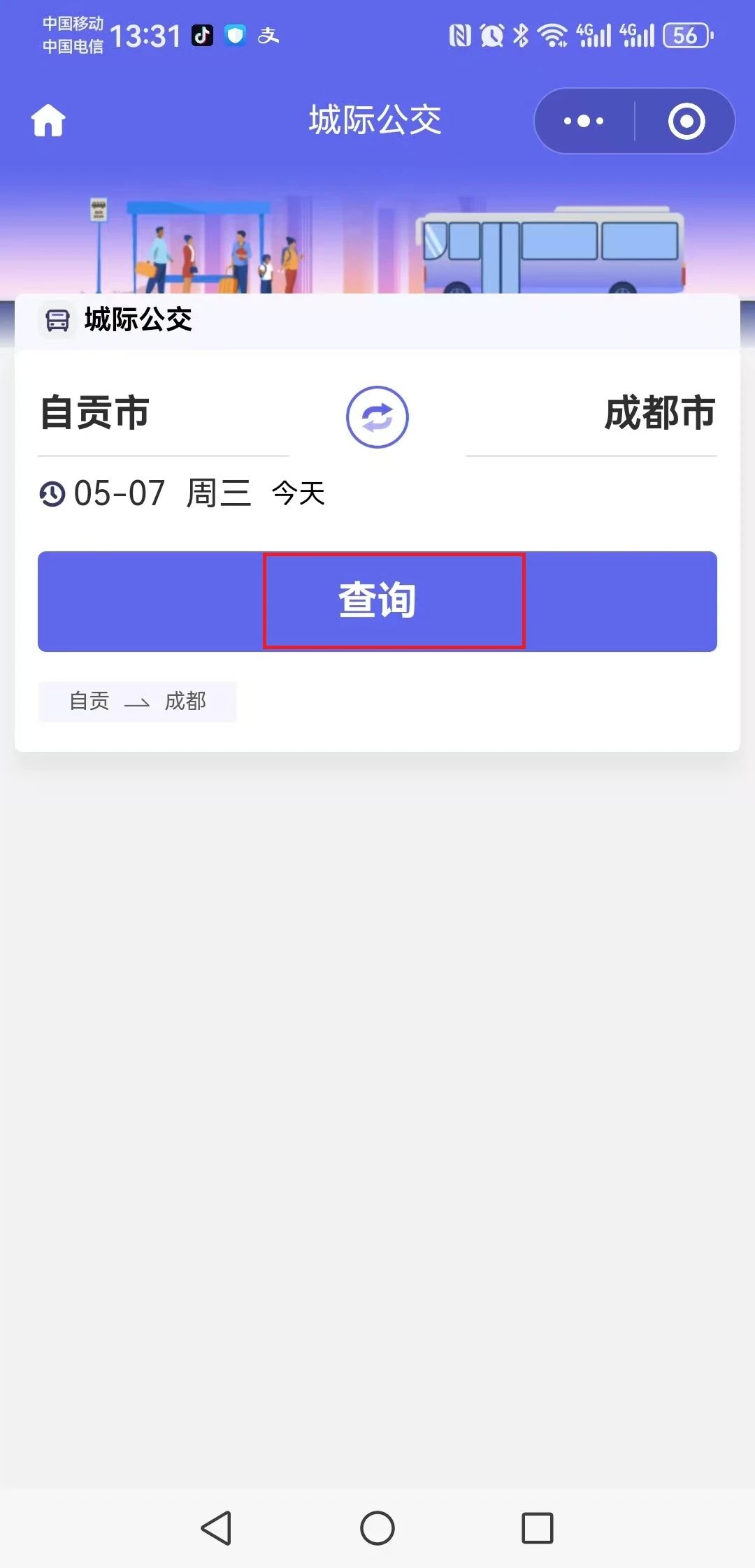Go to the mini program home page
The height and width of the screenshot is (1568, 755).
[48, 120]
